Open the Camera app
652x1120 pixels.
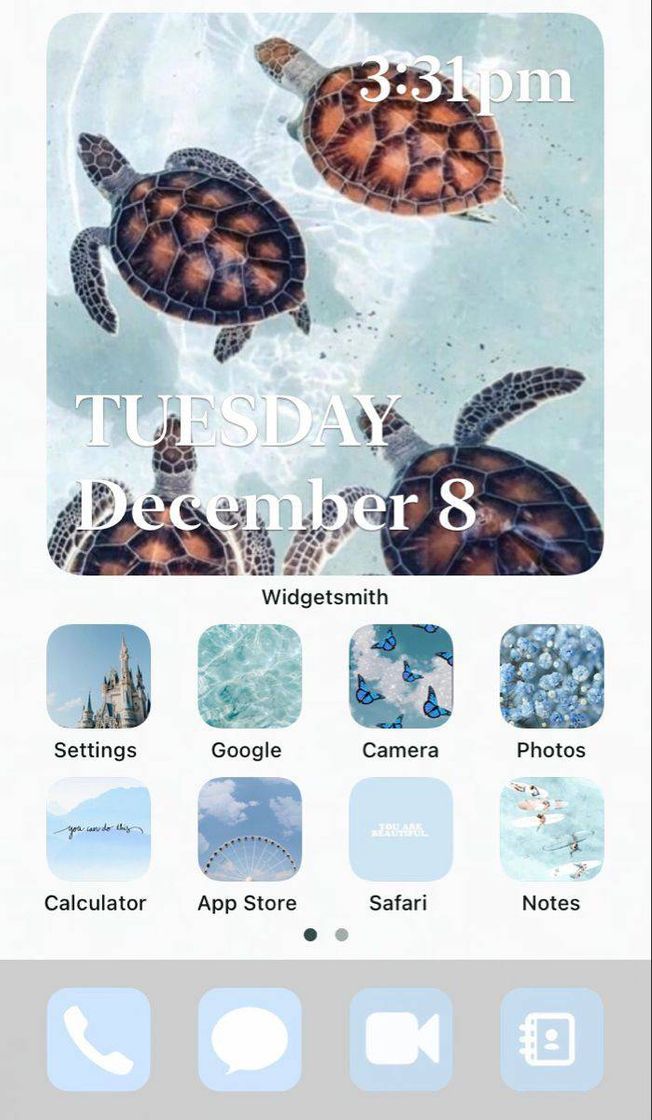coord(400,677)
